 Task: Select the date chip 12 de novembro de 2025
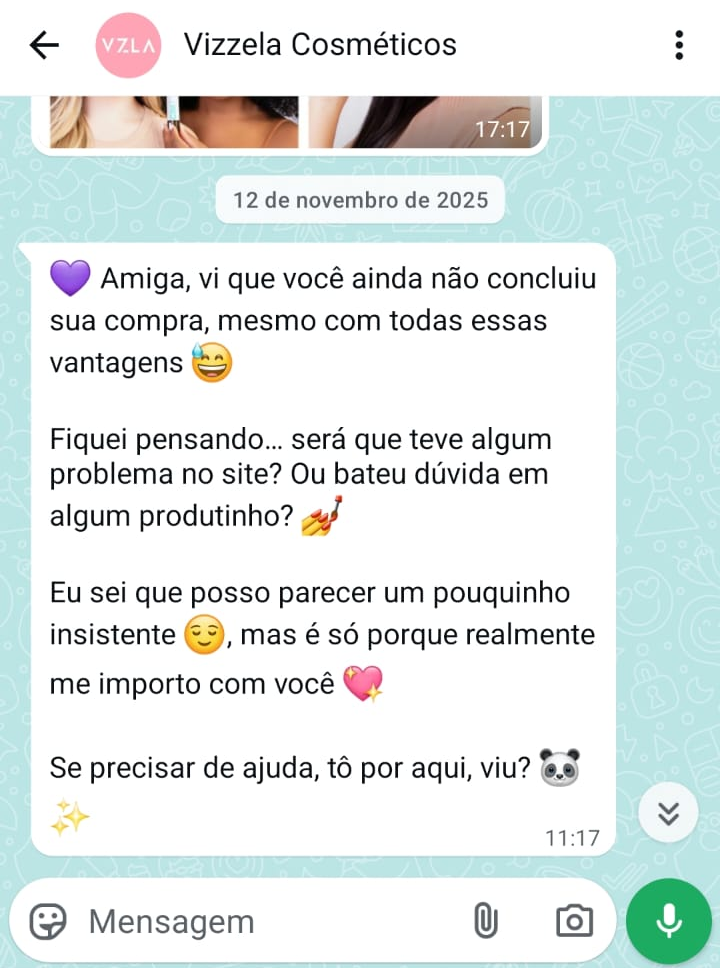pyautogui.click(x=359, y=199)
